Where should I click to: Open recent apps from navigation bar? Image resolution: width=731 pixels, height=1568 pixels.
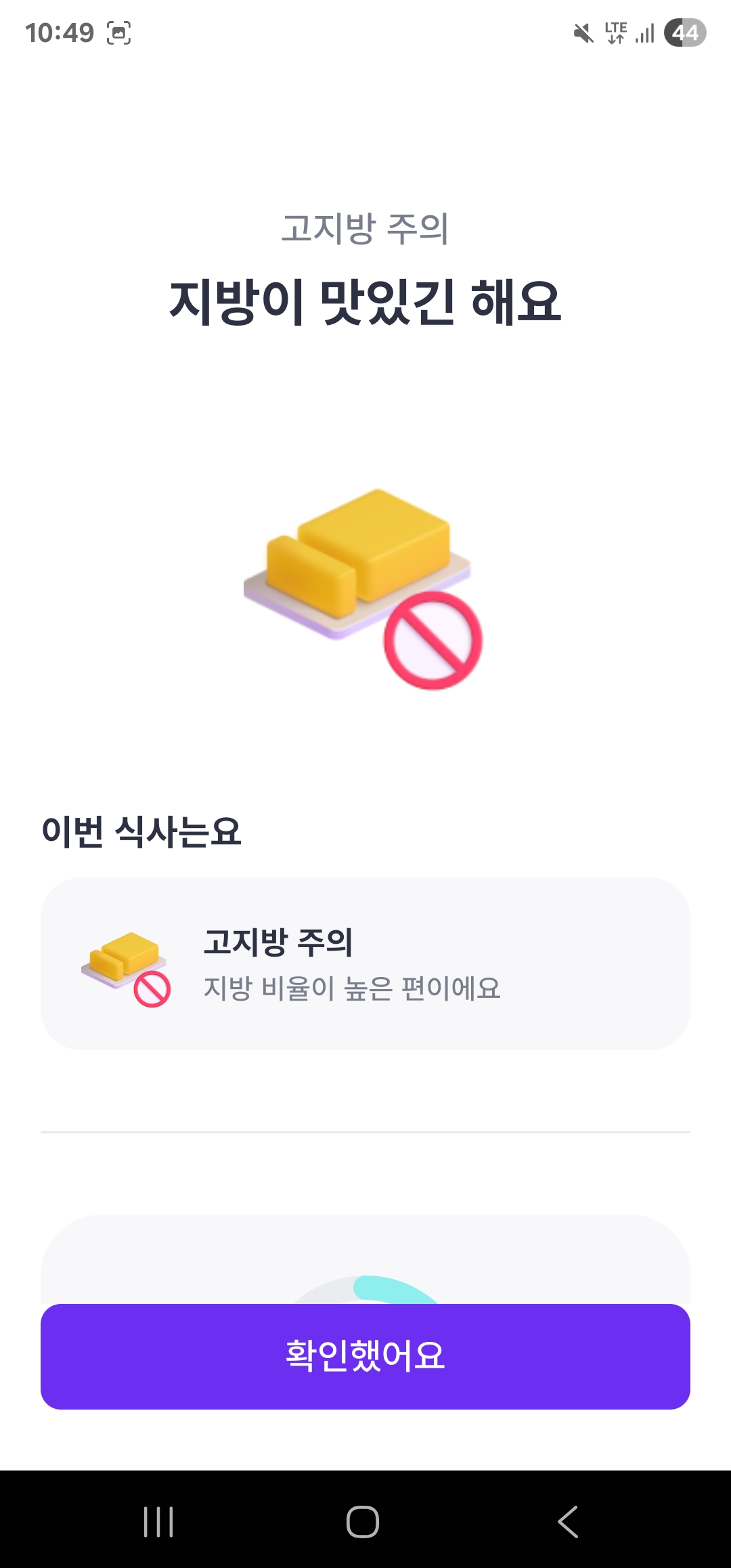click(158, 1522)
